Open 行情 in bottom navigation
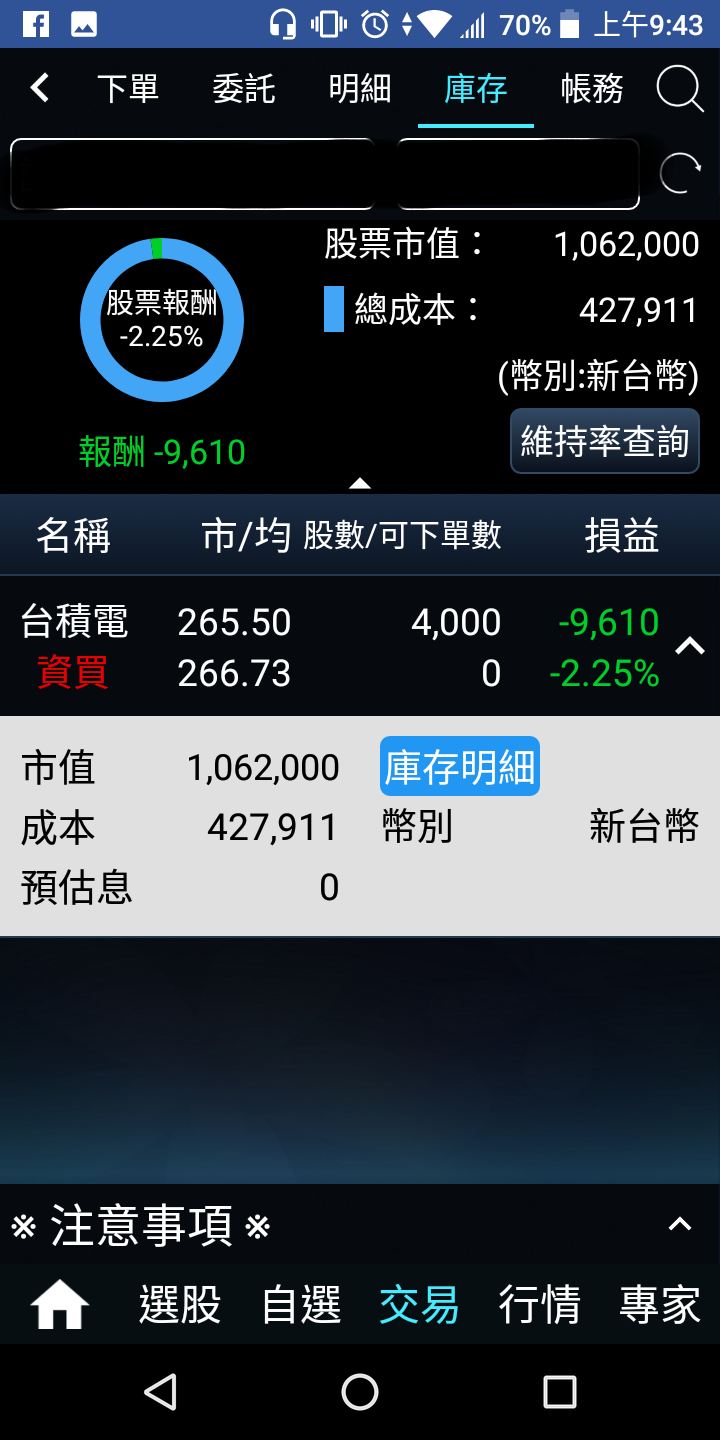This screenshot has width=720, height=1440. click(x=540, y=1305)
